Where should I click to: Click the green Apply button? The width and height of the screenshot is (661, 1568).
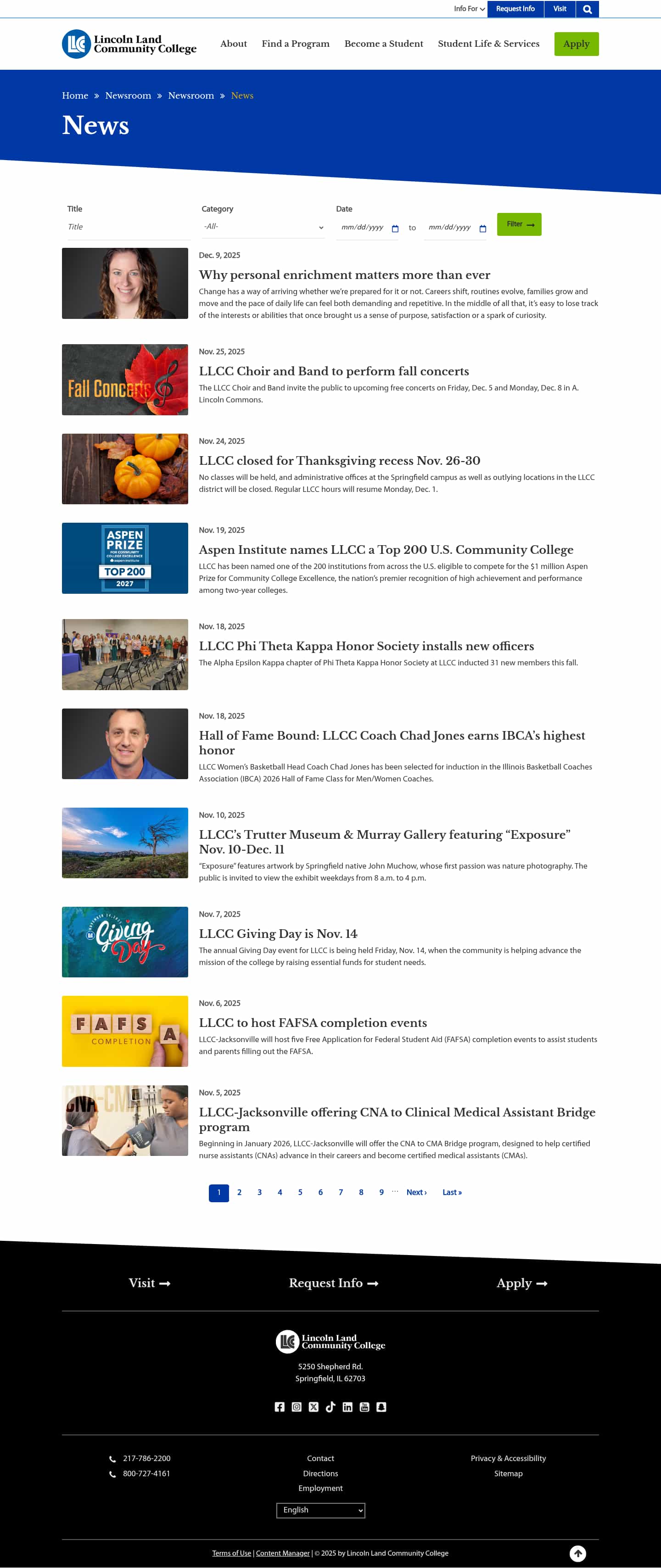[576, 44]
